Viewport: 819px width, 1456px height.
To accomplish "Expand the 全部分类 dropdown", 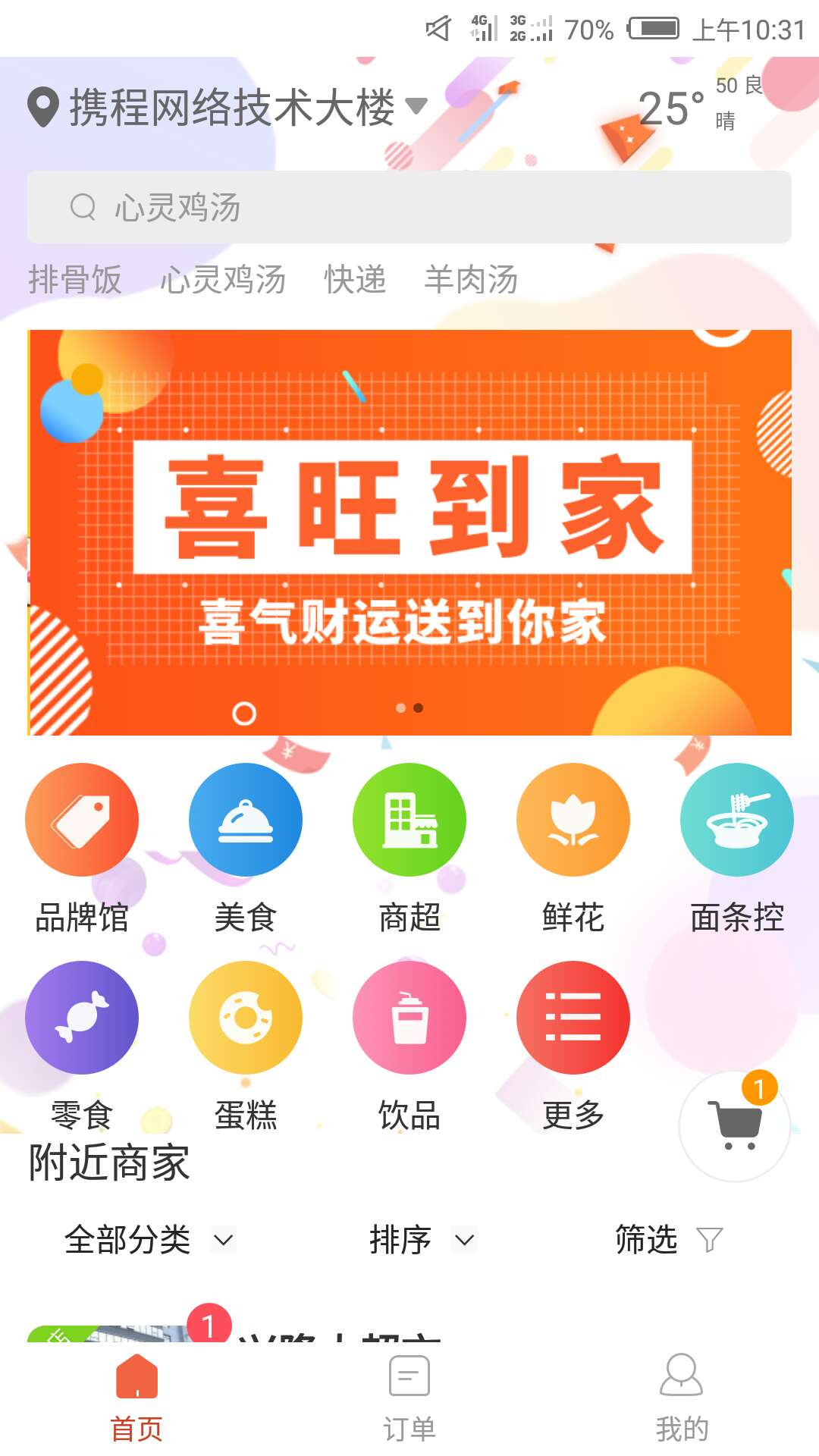I will click(149, 1240).
